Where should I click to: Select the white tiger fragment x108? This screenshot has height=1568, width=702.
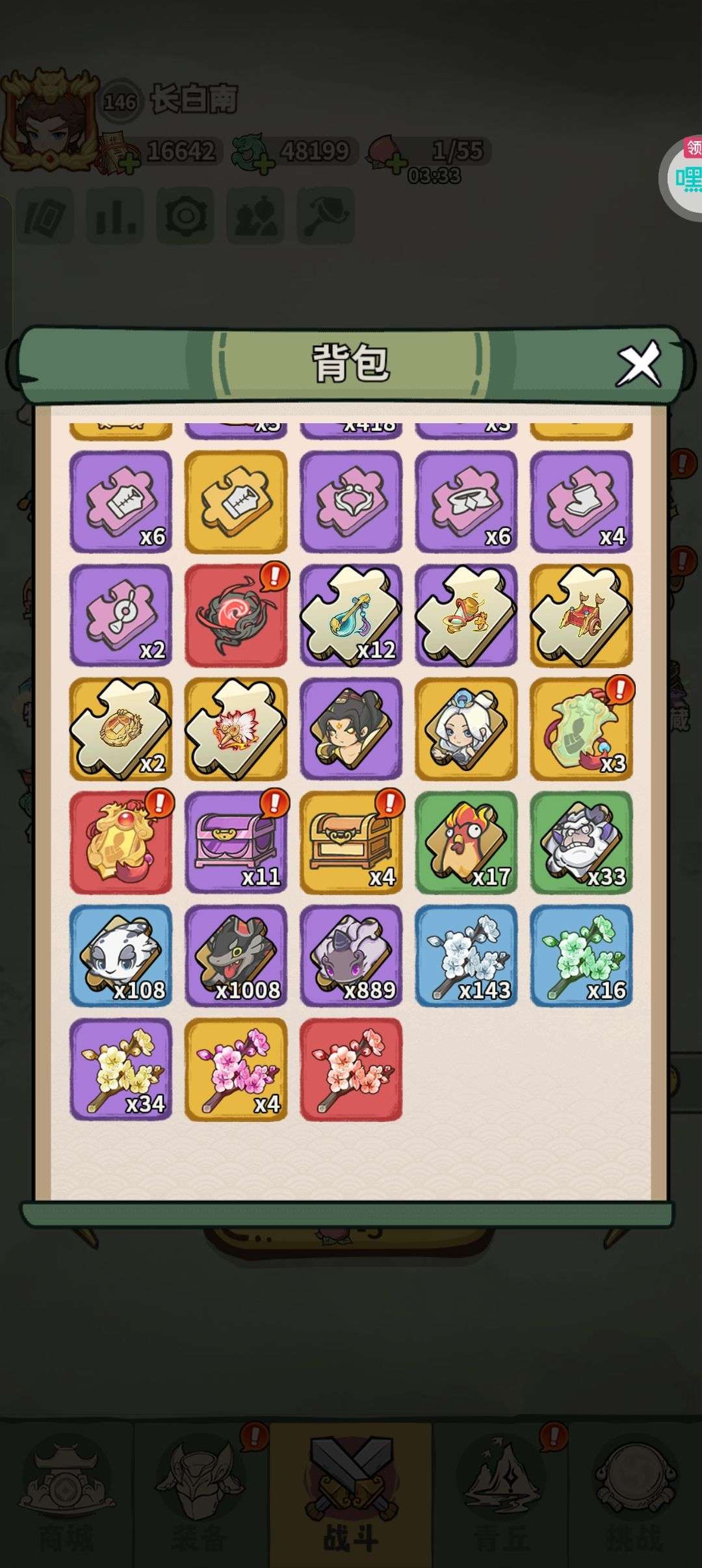point(121,956)
